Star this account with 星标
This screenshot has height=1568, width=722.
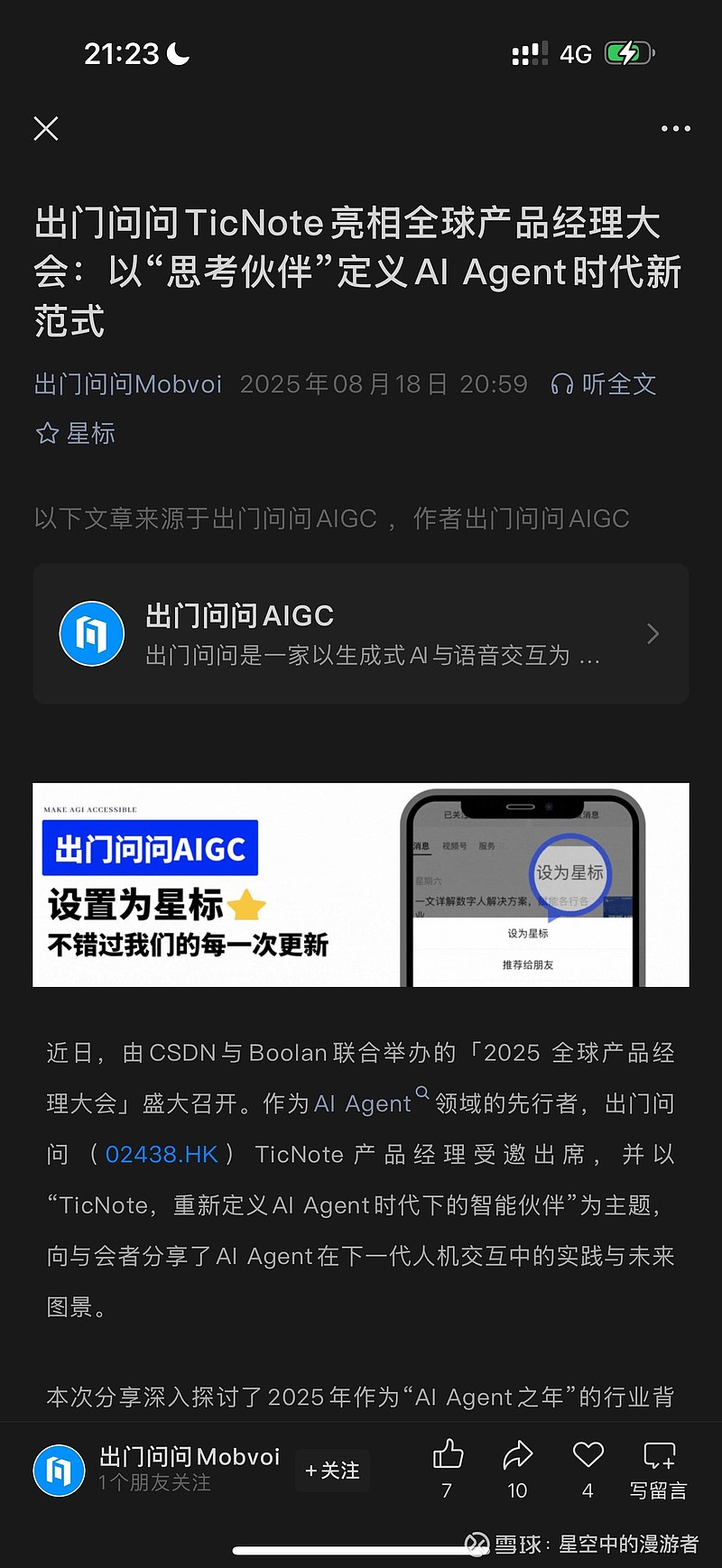(75, 433)
